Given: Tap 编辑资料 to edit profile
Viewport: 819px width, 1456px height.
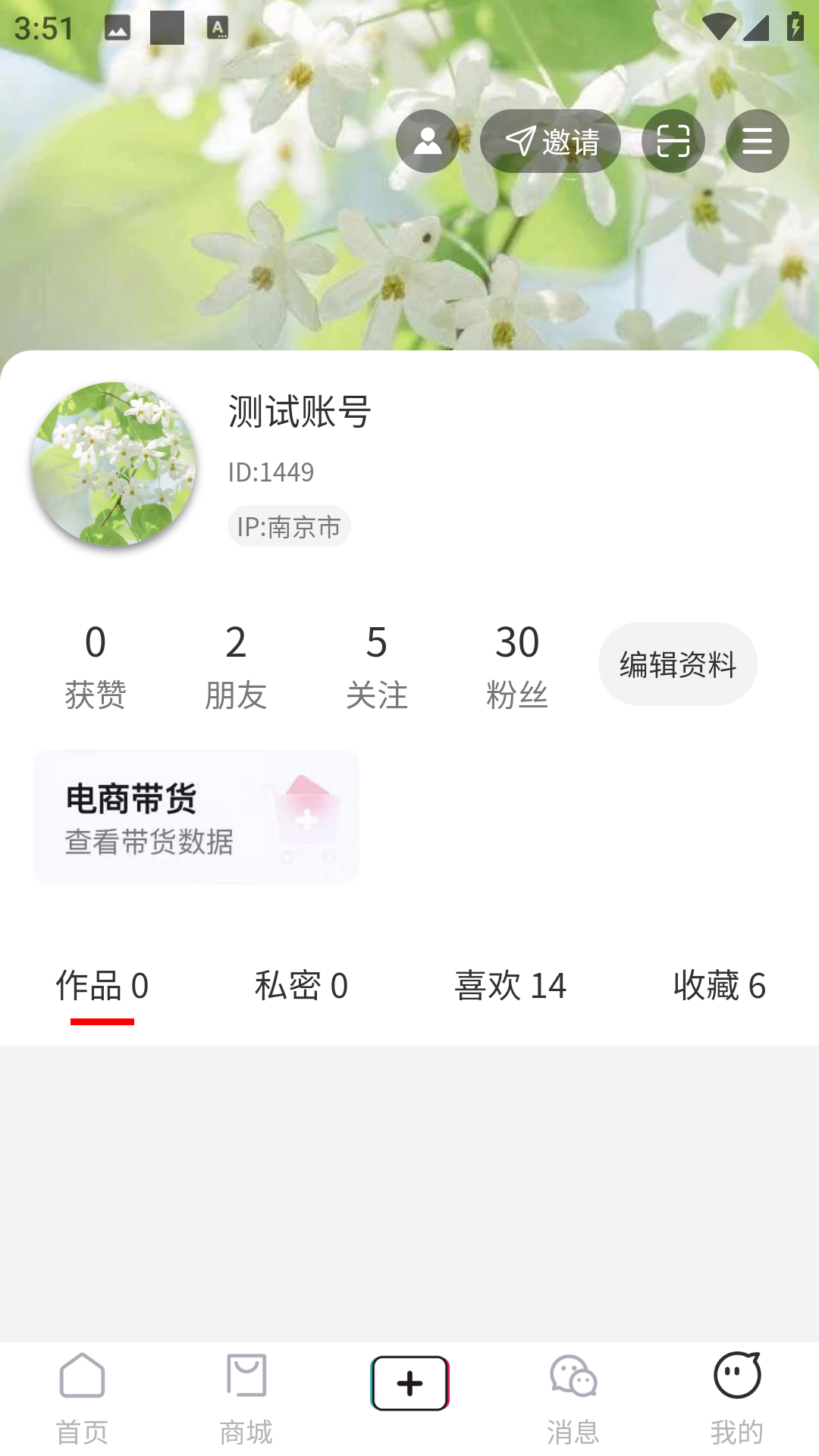Looking at the screenshot, I should 677,664.
